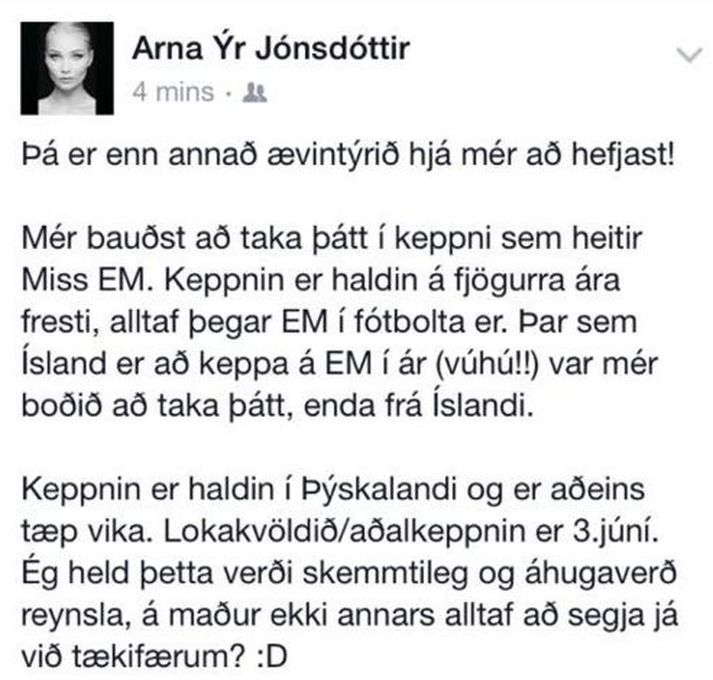Expand the post options chevron
The height and width of the screenshot is (680, 713).
coord(689,53)
